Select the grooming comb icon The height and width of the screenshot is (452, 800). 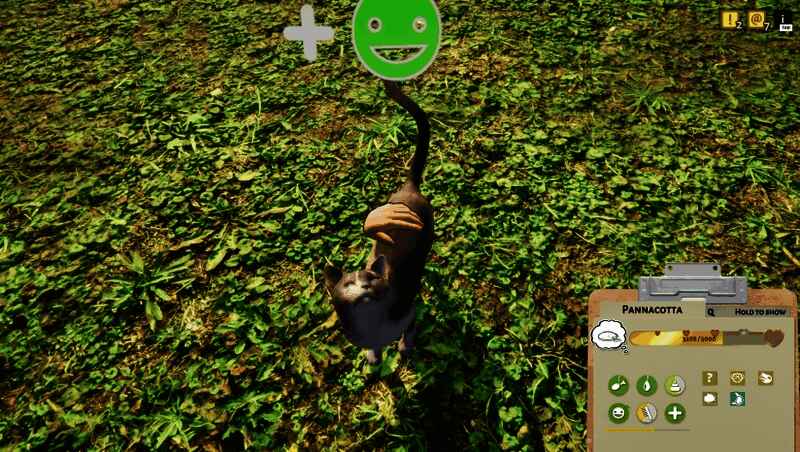(647, 412)
